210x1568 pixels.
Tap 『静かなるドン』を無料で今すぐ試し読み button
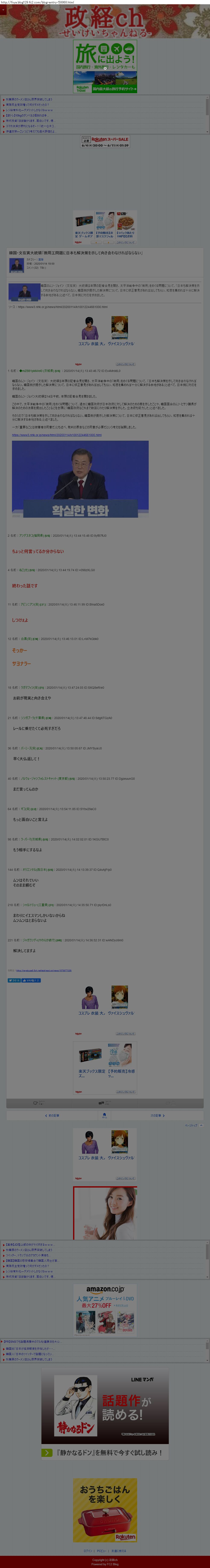point(105,1452)
